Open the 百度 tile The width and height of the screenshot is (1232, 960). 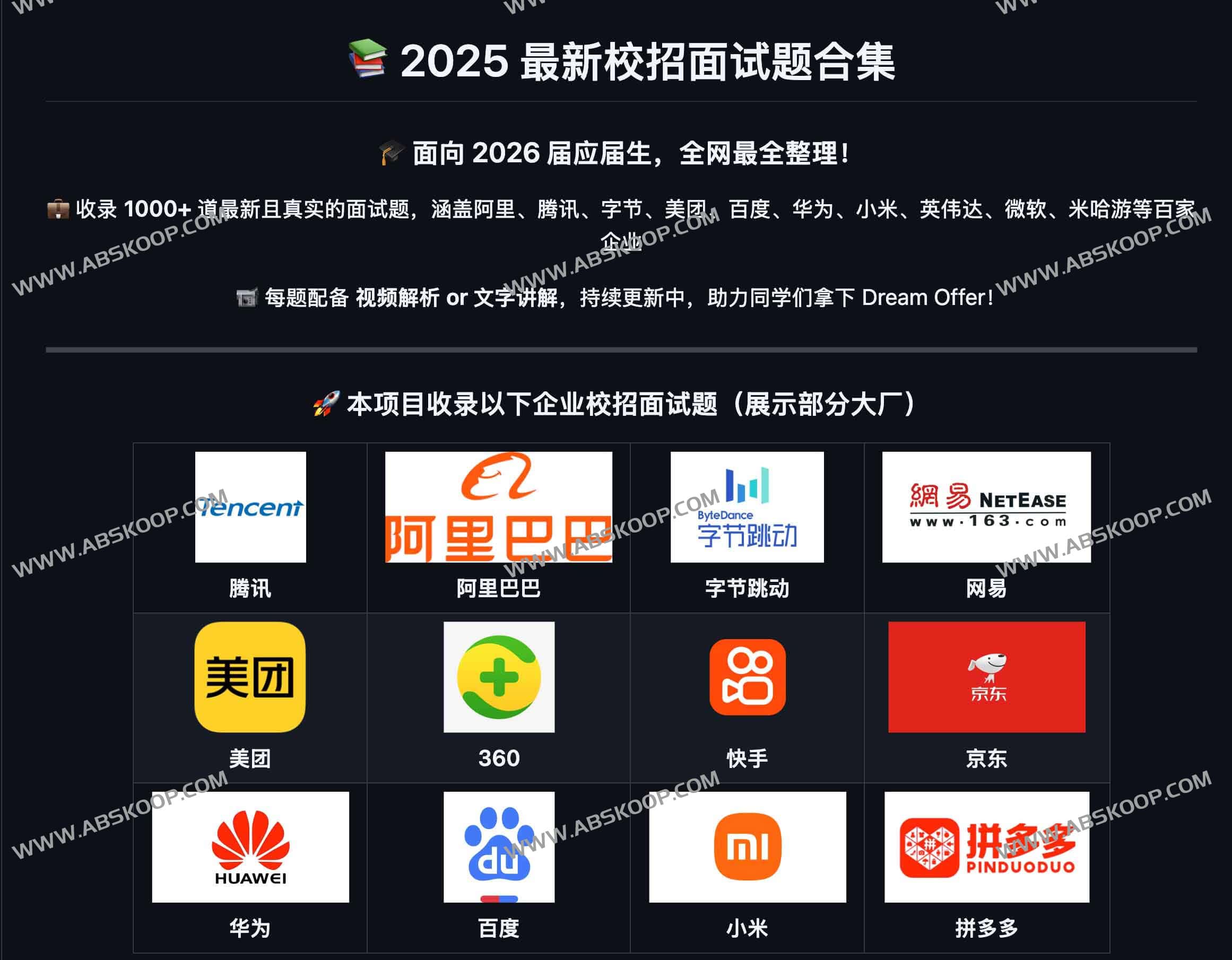[x=499, y=846]
